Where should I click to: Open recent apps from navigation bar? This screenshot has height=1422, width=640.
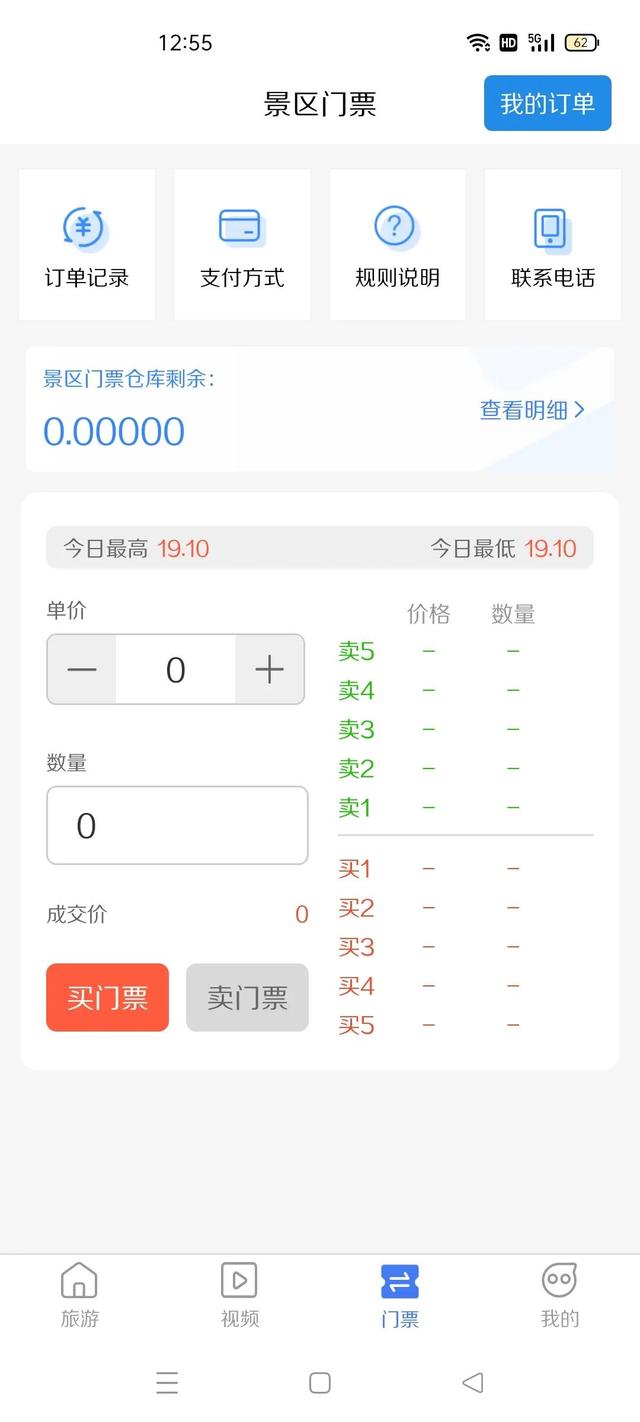click(x=167, y=1383)
